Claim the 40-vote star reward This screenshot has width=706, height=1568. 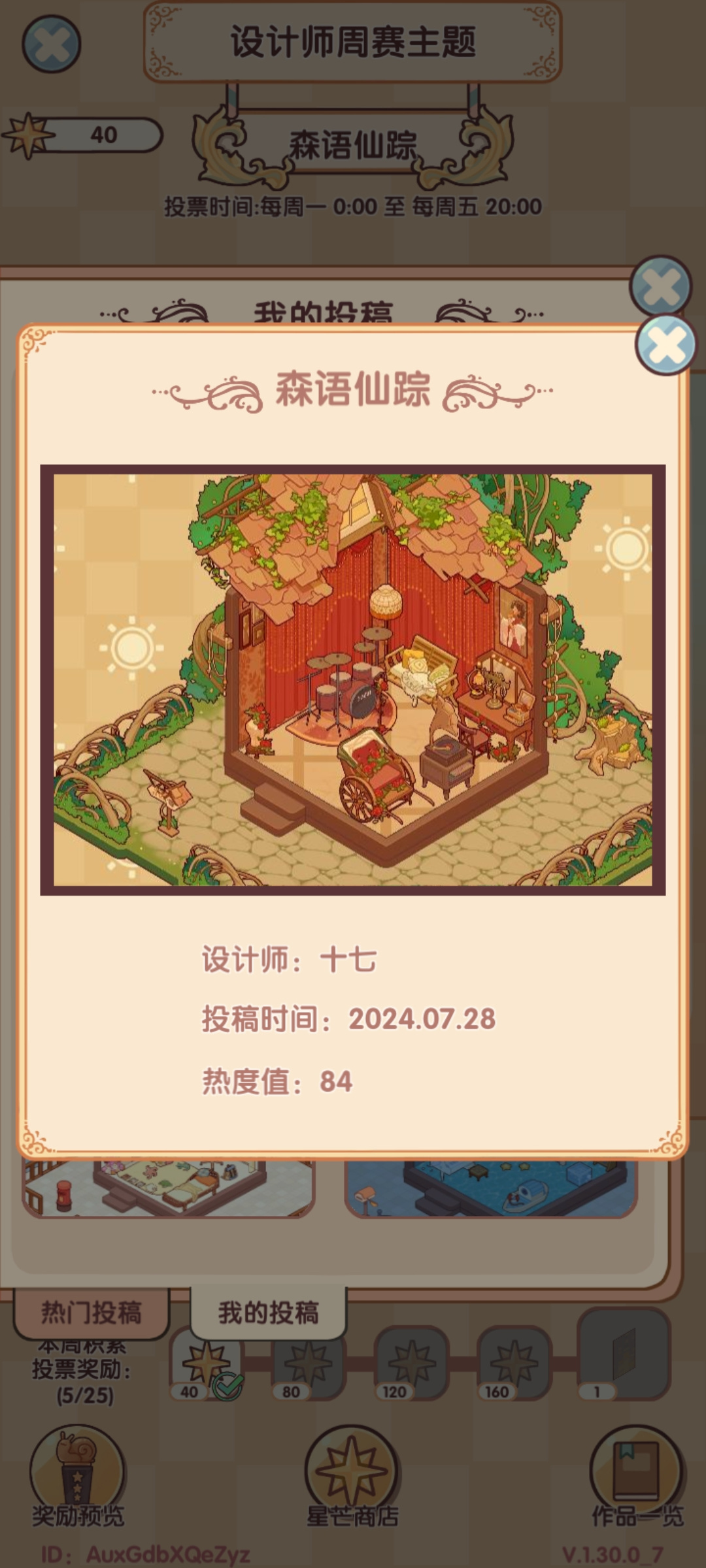click(x=207, y=1365)
